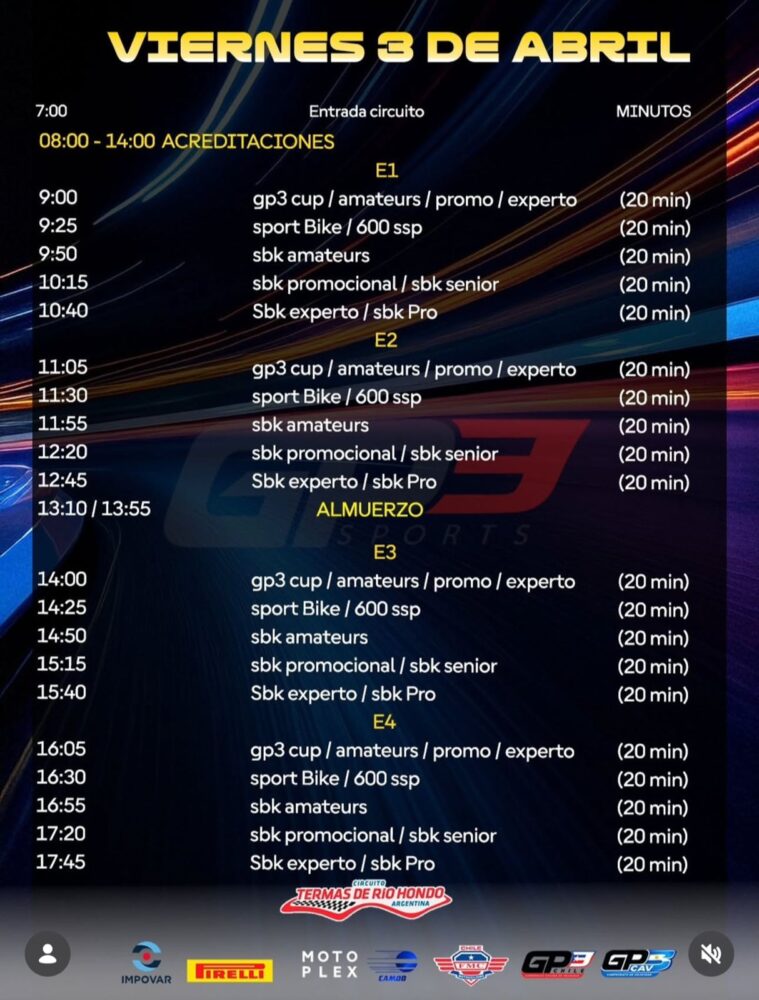Show the accounts tagged in this post
Viewport: 759px width, 1000px height.
point(47,954)
